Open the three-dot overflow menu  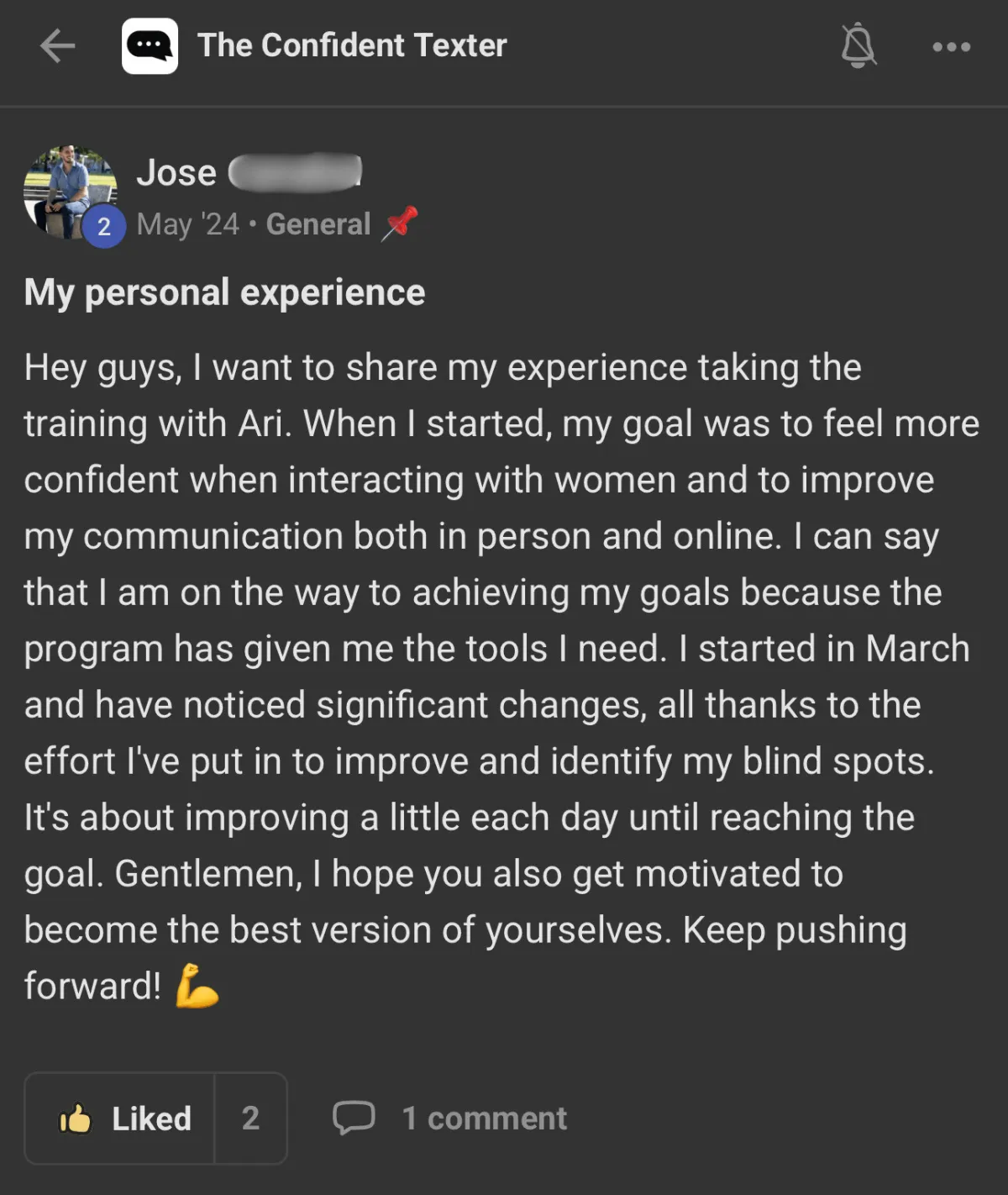click(951, 47)
